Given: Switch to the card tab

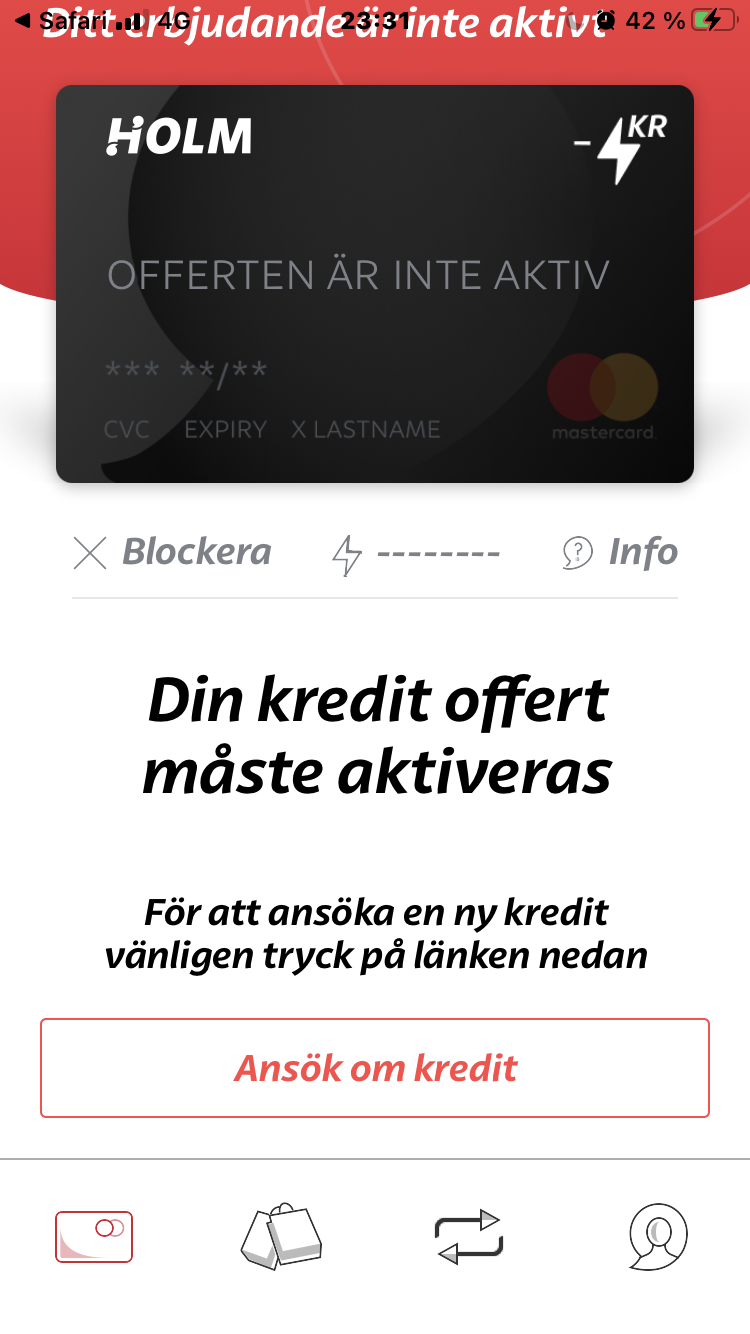Looking at the screenshot, I should (94, 1237).
